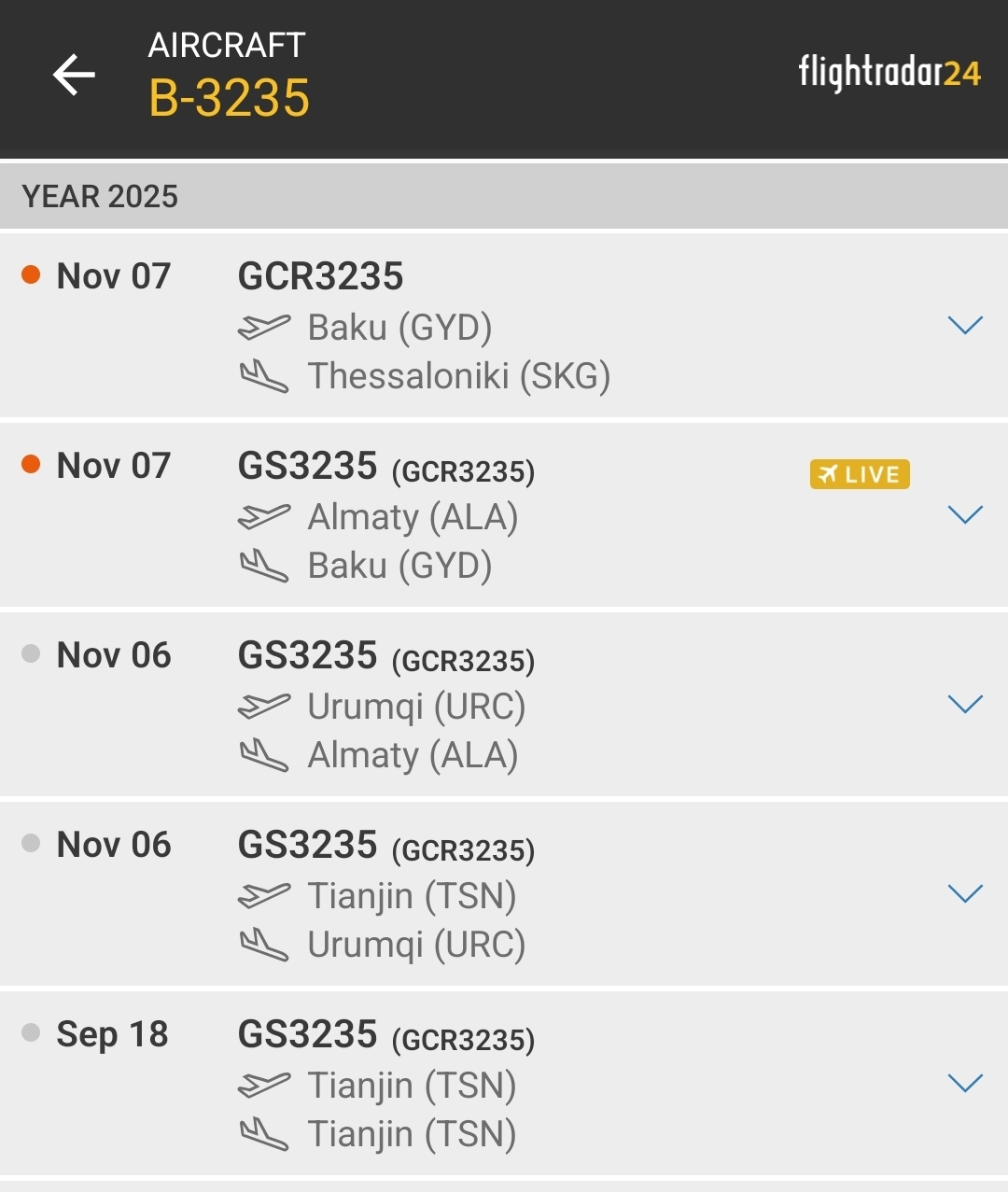Viewport: 1008px width, 1192px height.
Task: Select the YEAR 2025 section header
Action: point(101,196)
